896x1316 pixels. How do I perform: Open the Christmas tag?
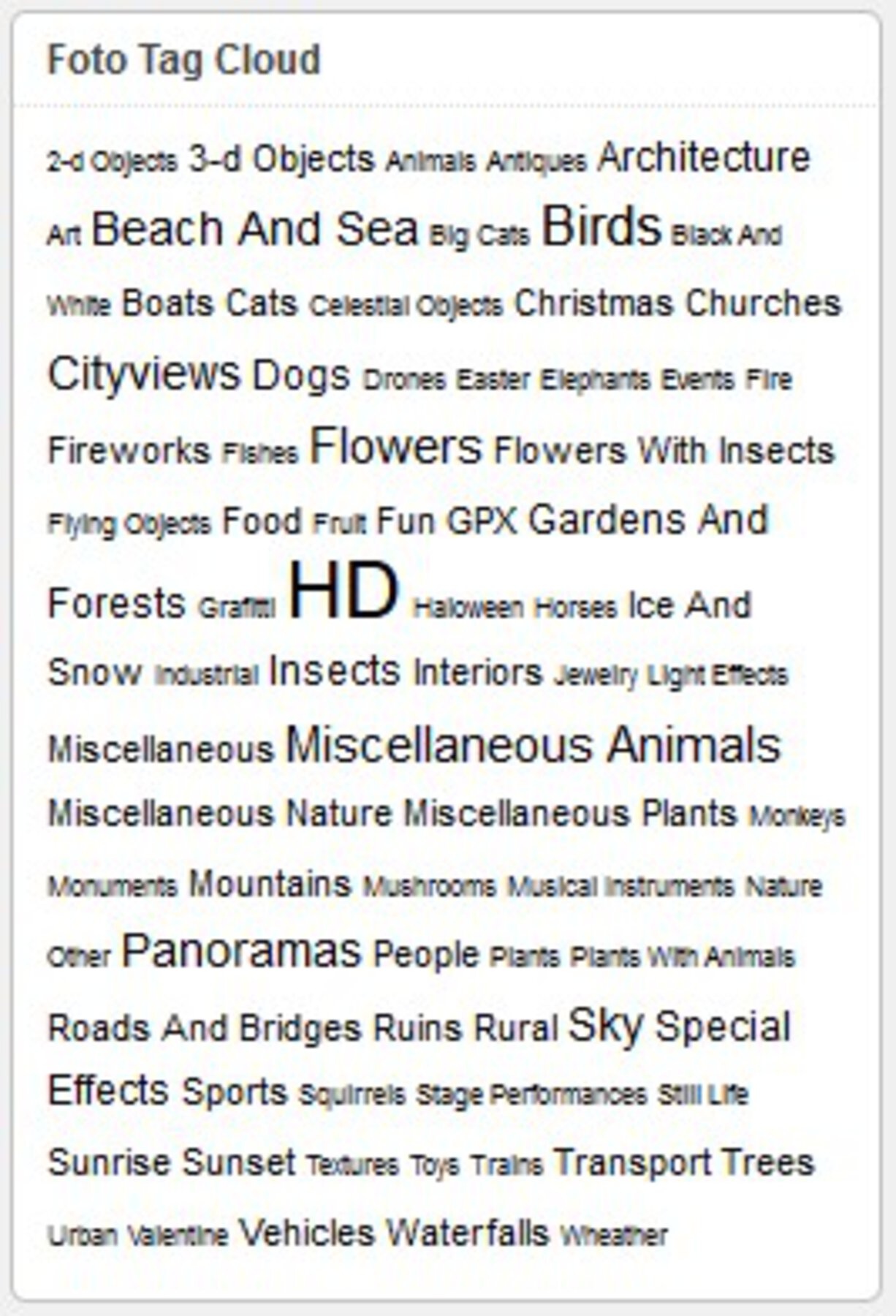tap(593, 303)
